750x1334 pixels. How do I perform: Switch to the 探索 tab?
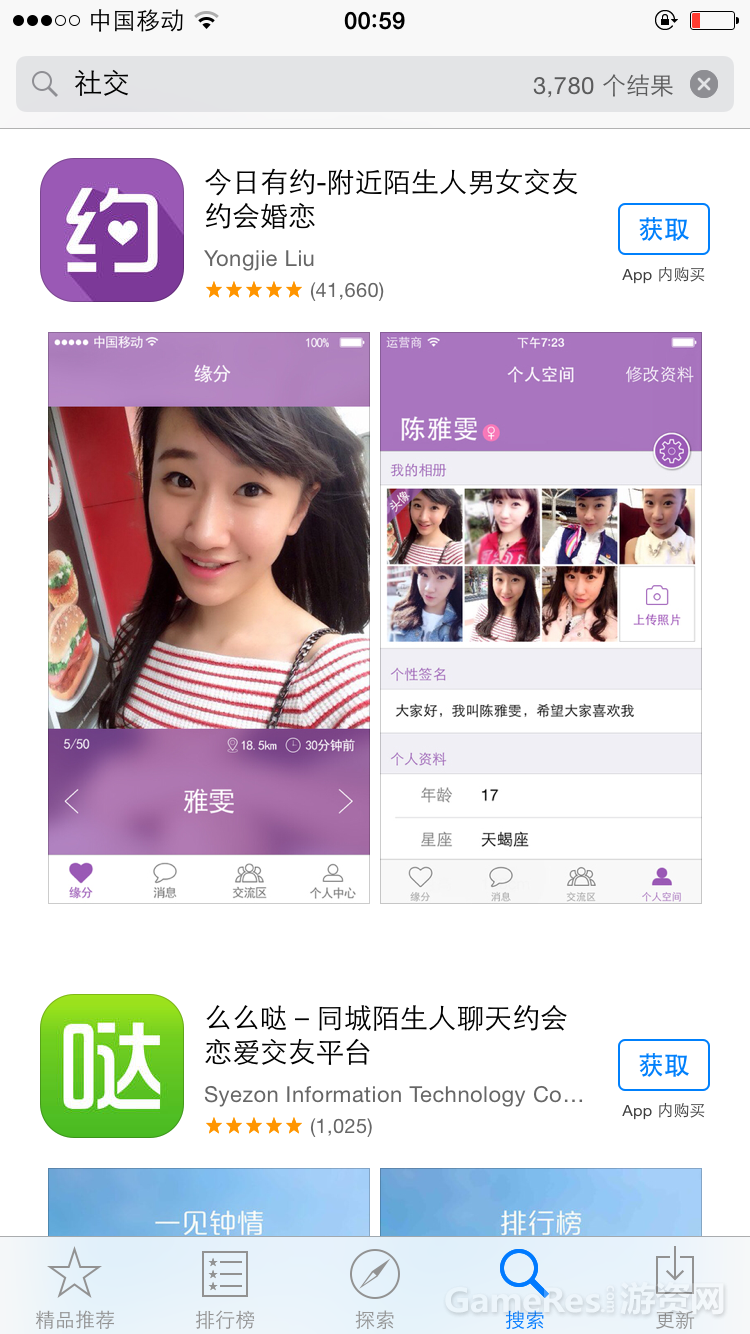pos(375,1288)
